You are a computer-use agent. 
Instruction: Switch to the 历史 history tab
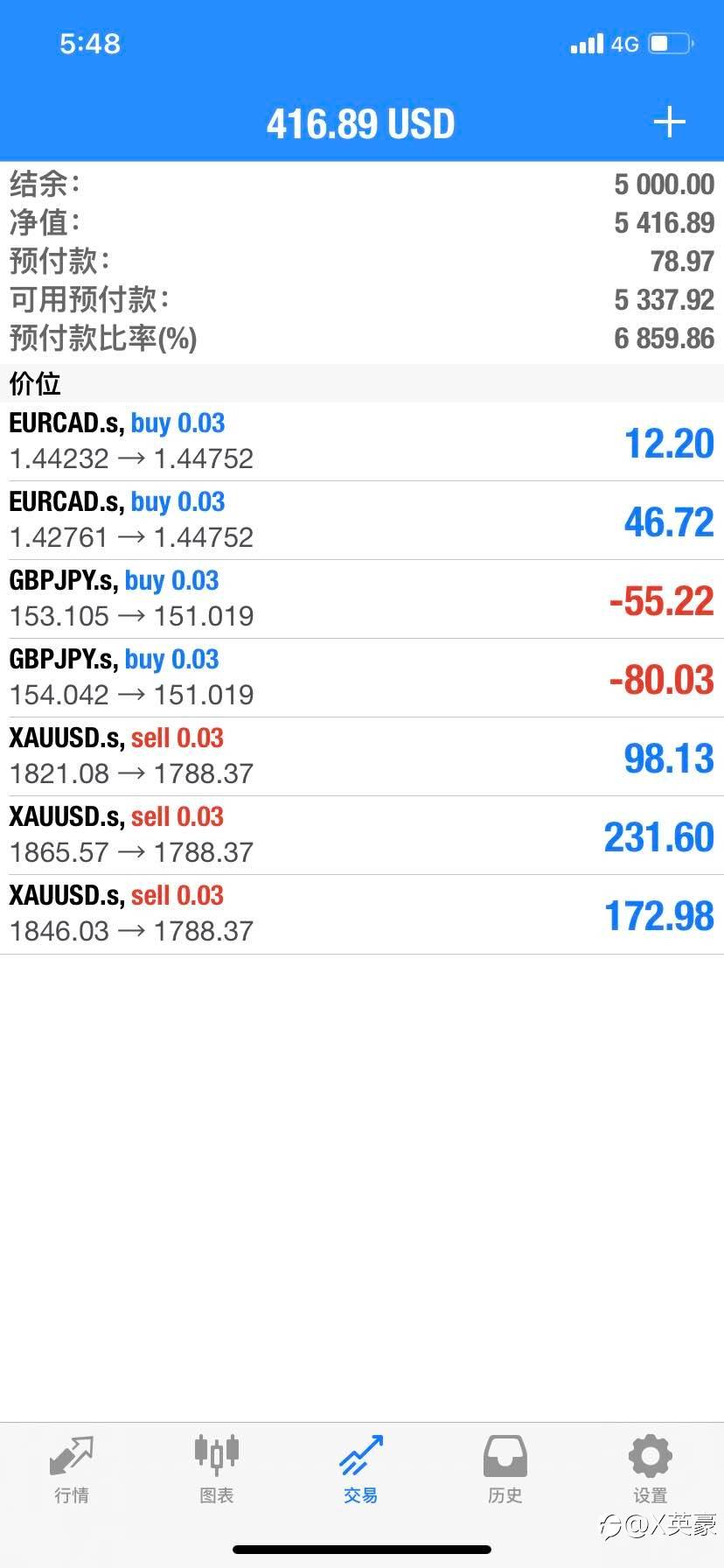coord(505,1469)
